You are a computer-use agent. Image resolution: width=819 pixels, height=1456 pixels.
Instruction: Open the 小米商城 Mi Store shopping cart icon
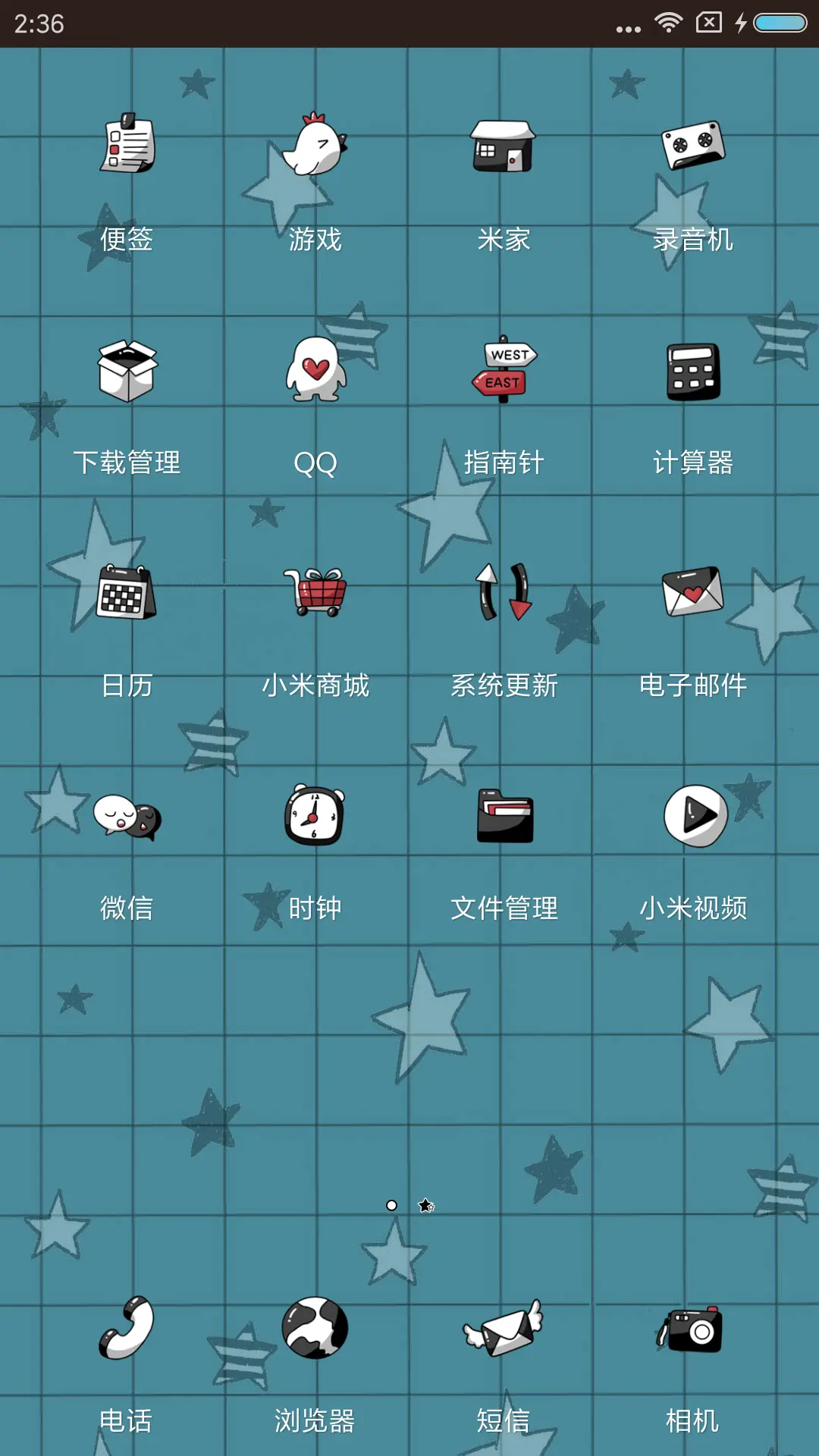pyautogui.click(x=316, y=593)
